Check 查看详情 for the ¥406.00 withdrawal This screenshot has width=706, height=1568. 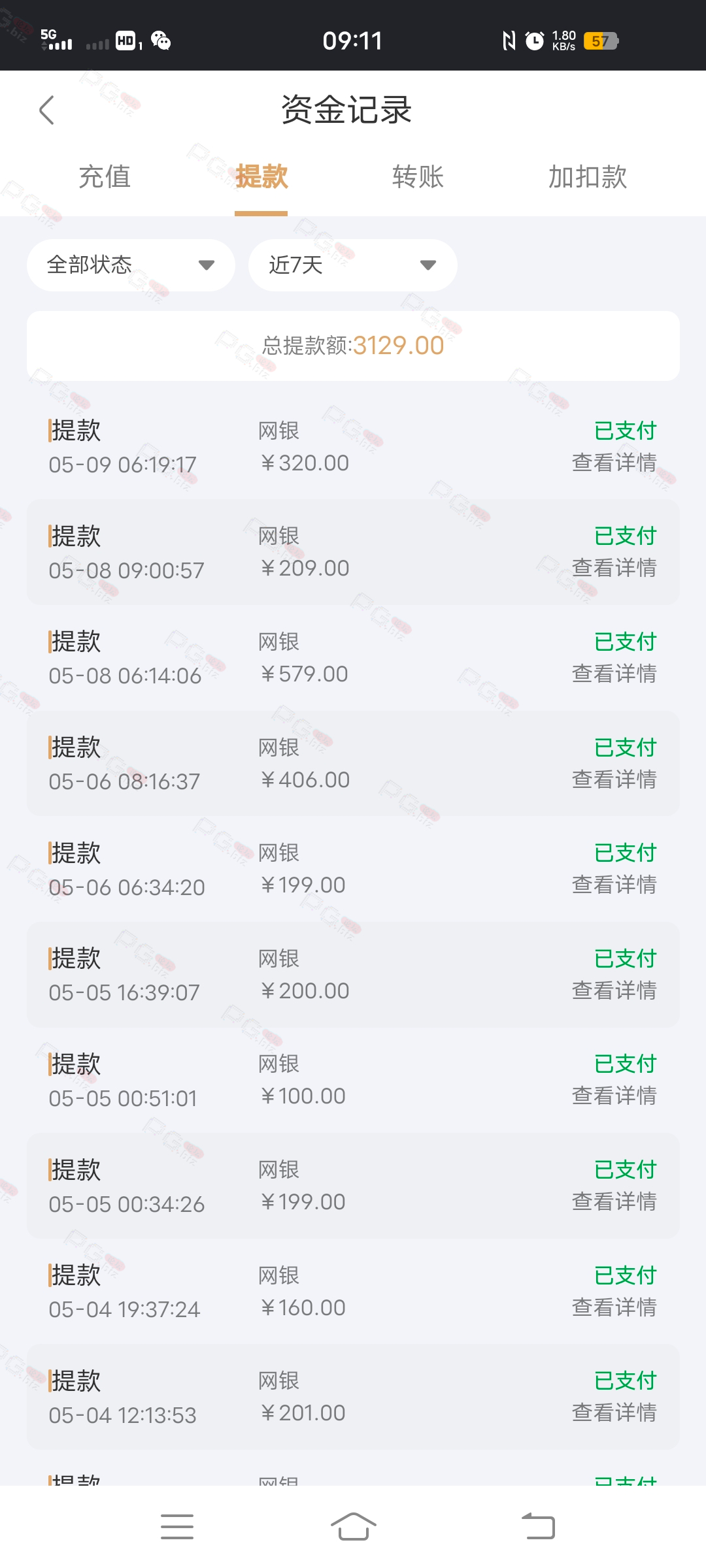pyautogui.click(x=614, y=779)
